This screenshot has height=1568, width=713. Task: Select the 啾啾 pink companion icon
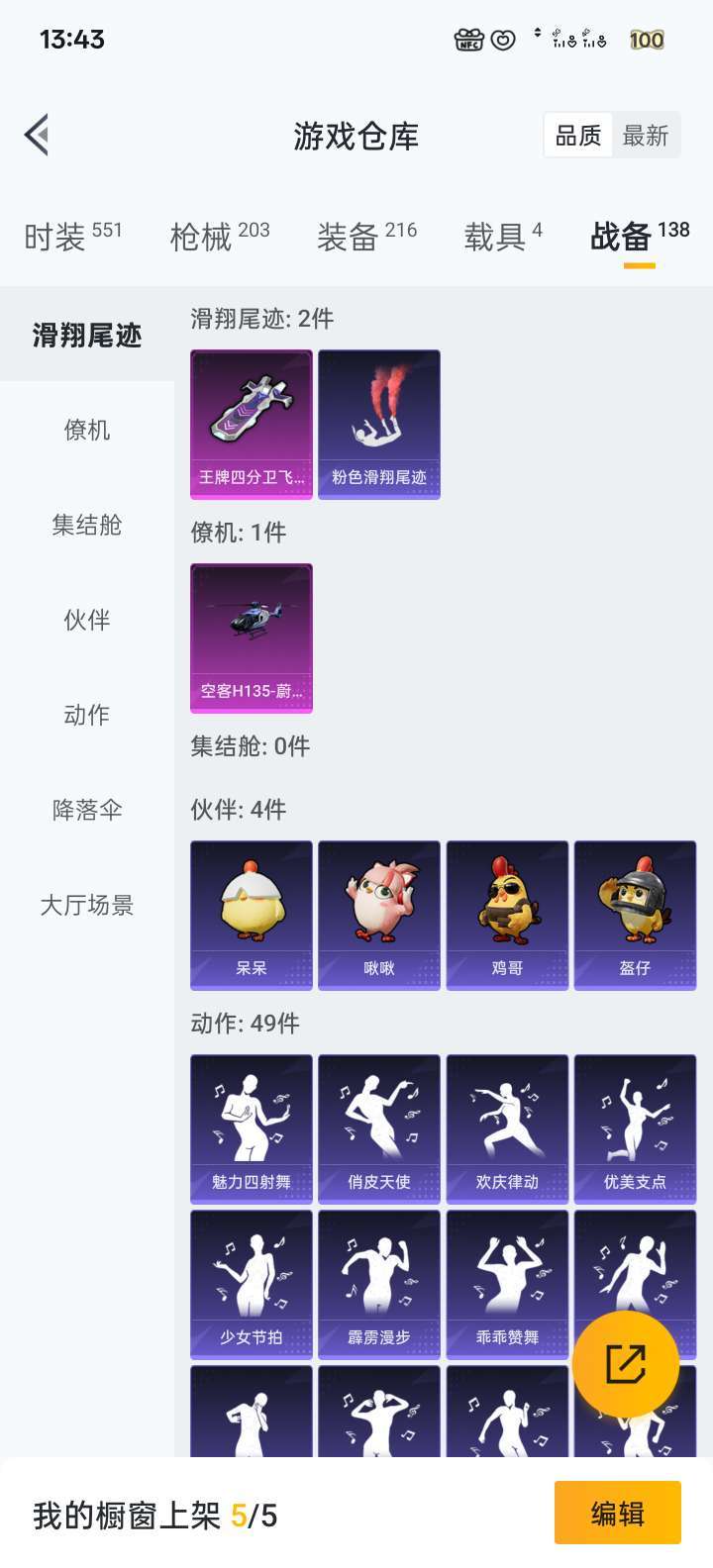click(378, 913)
